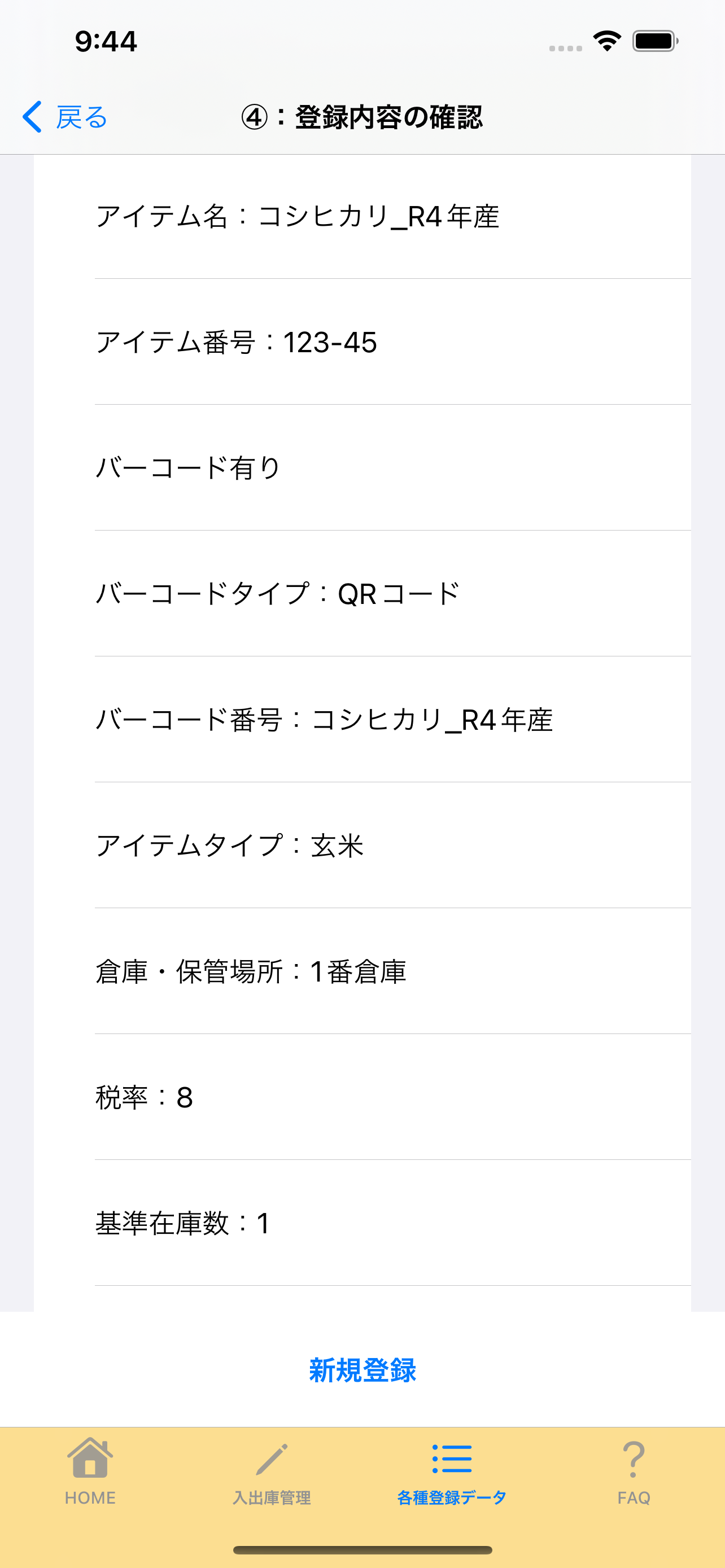Select the アイテム名 row showing コシヒカリ_R4年産
This screenshot has width=725, height=1568.
pyautogui.click(x=362, y=216)
